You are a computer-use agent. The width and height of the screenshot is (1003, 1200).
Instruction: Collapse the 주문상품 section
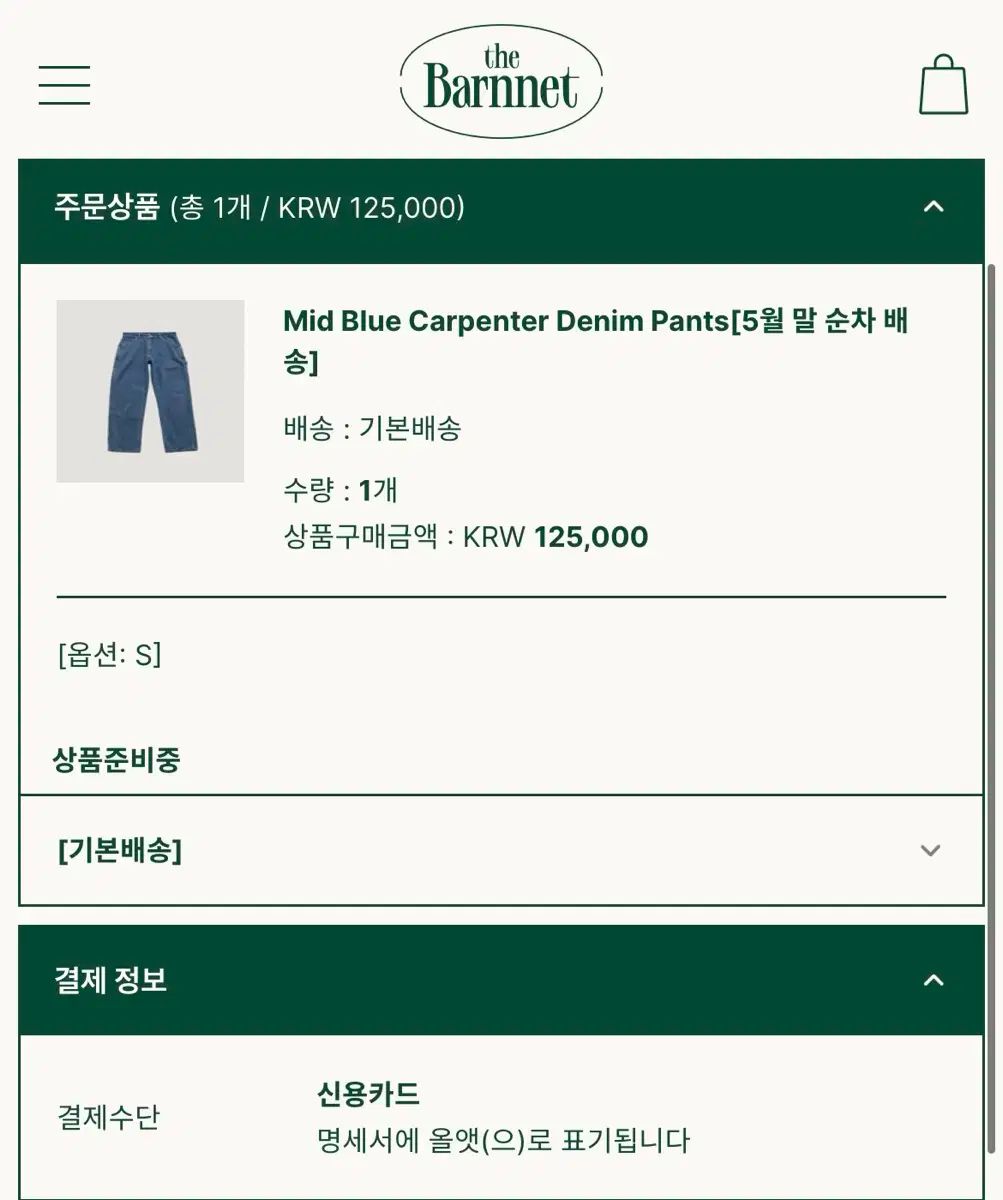pos(932,207)
